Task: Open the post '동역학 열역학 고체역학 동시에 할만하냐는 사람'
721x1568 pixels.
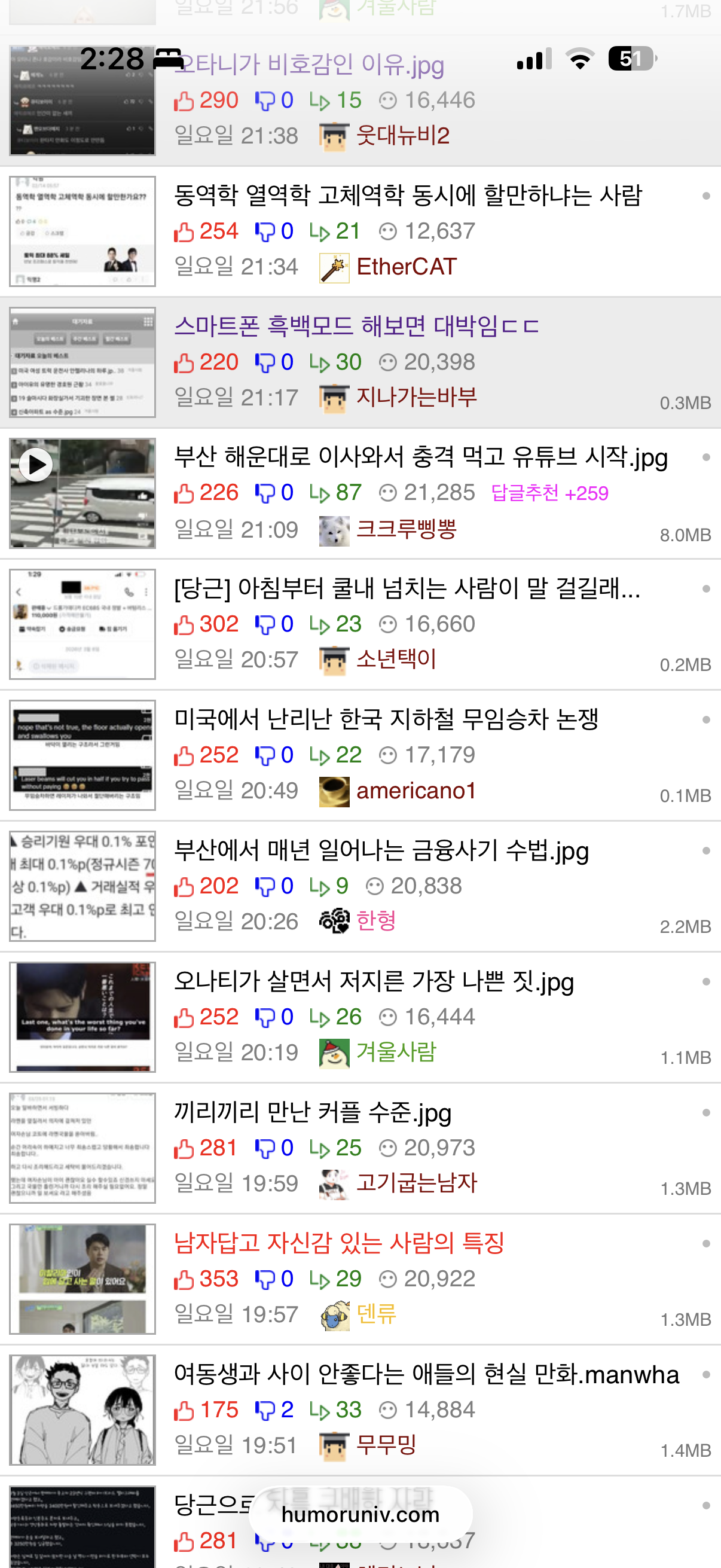Action: click(408, 196)
